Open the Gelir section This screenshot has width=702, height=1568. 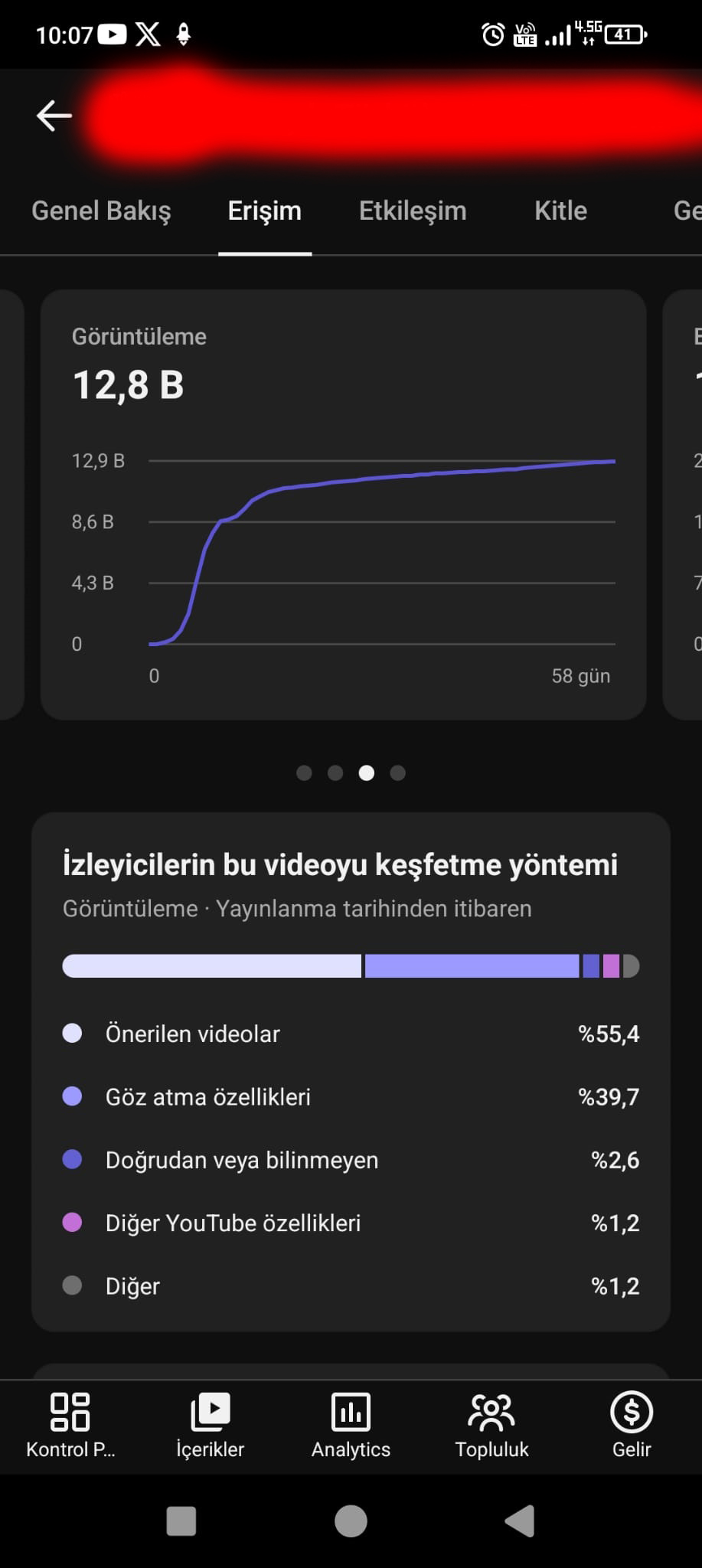(x=632, y=1425)
